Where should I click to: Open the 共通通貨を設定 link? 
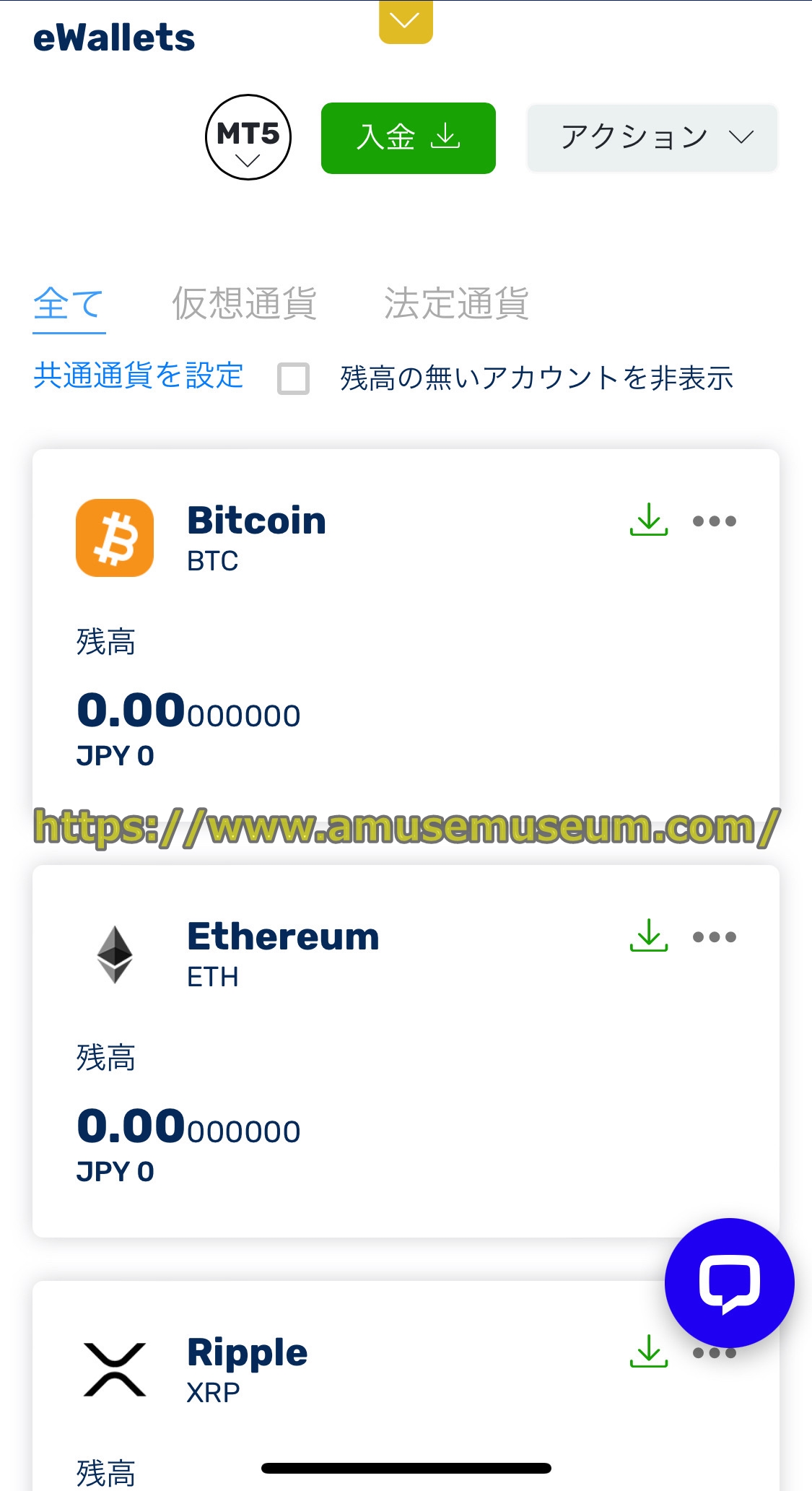pos(139,376)
